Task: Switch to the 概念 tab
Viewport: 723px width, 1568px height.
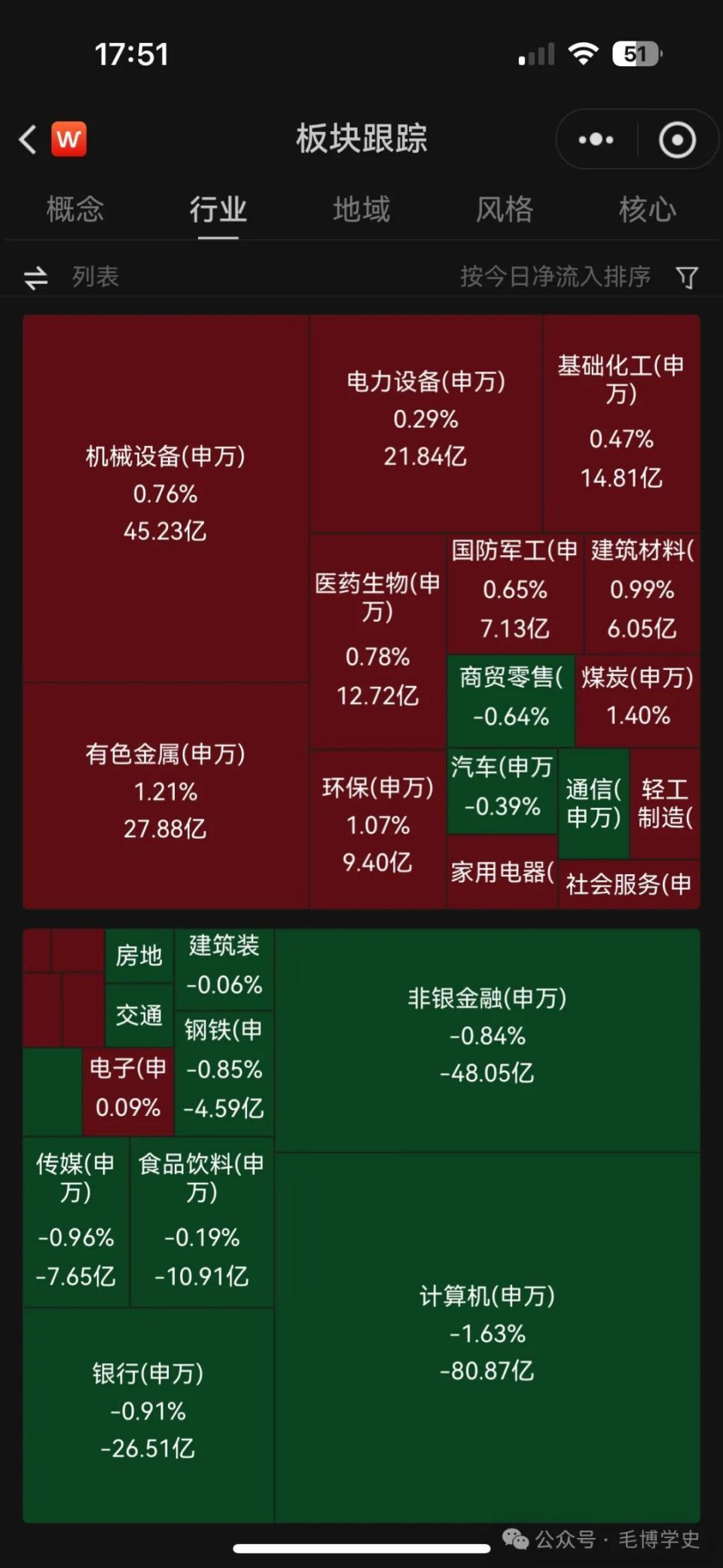Action: click(75, 209)
